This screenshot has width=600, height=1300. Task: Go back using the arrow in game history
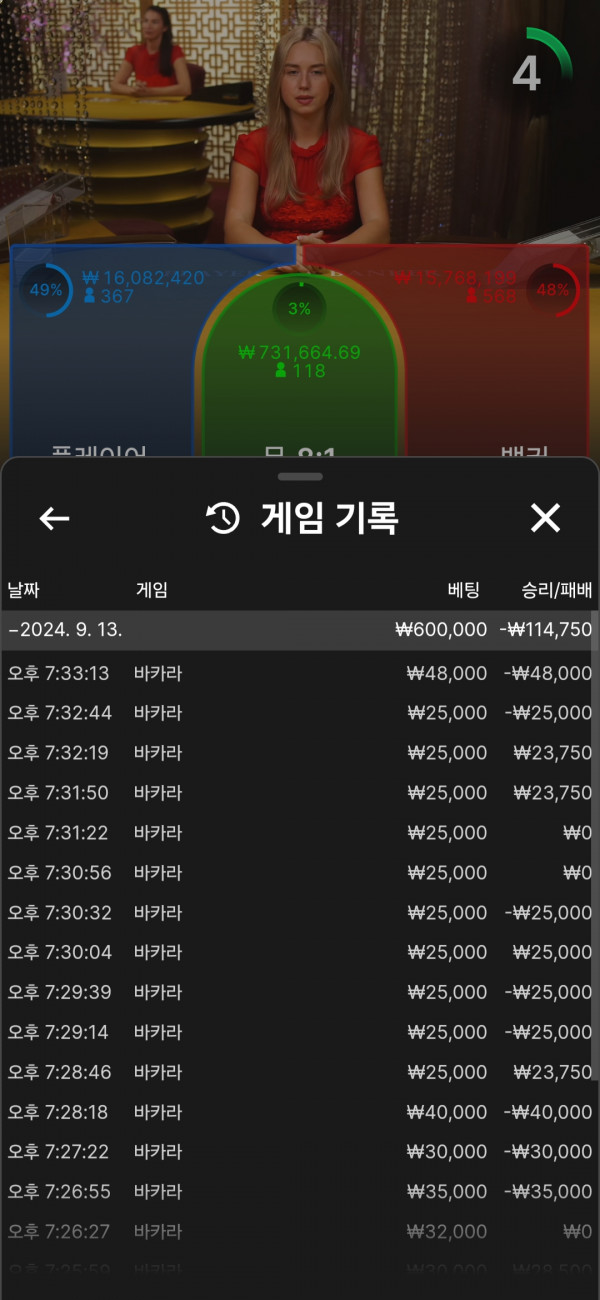click(54, 518)
